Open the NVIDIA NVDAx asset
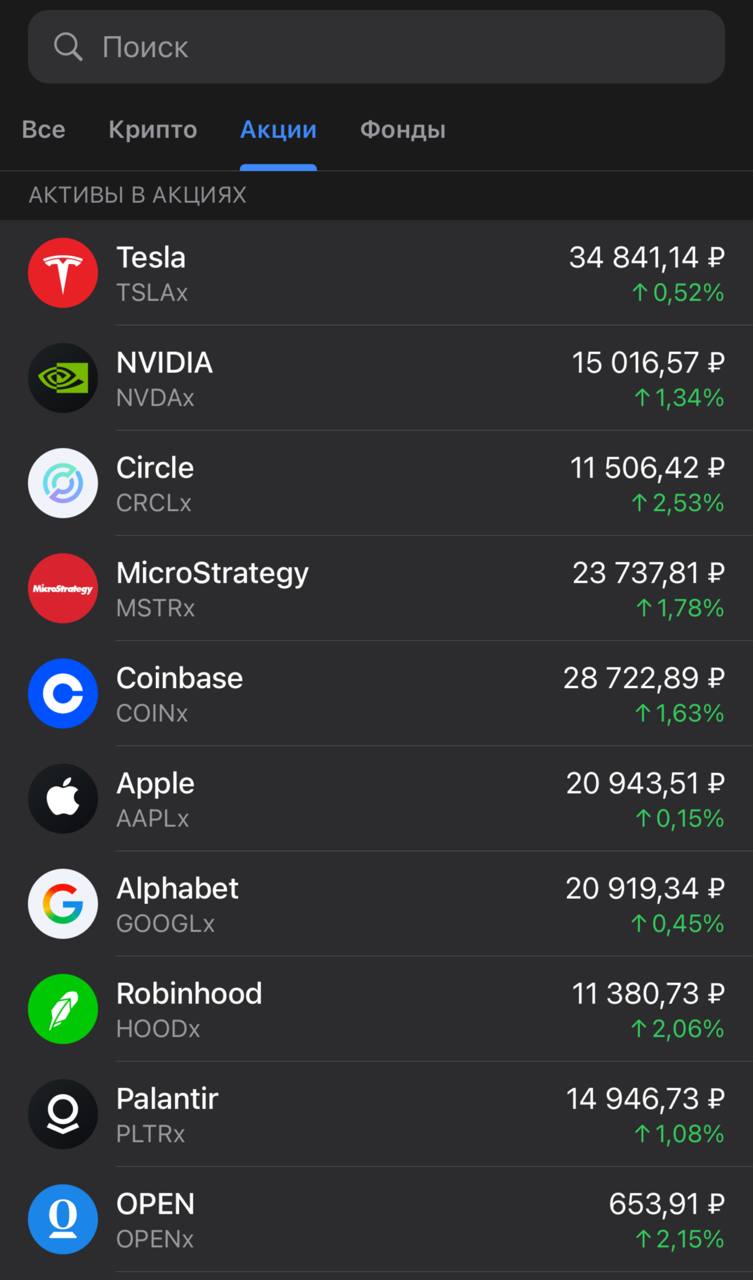This screenshot has height=1280, width=753. [x=376, y=378]
